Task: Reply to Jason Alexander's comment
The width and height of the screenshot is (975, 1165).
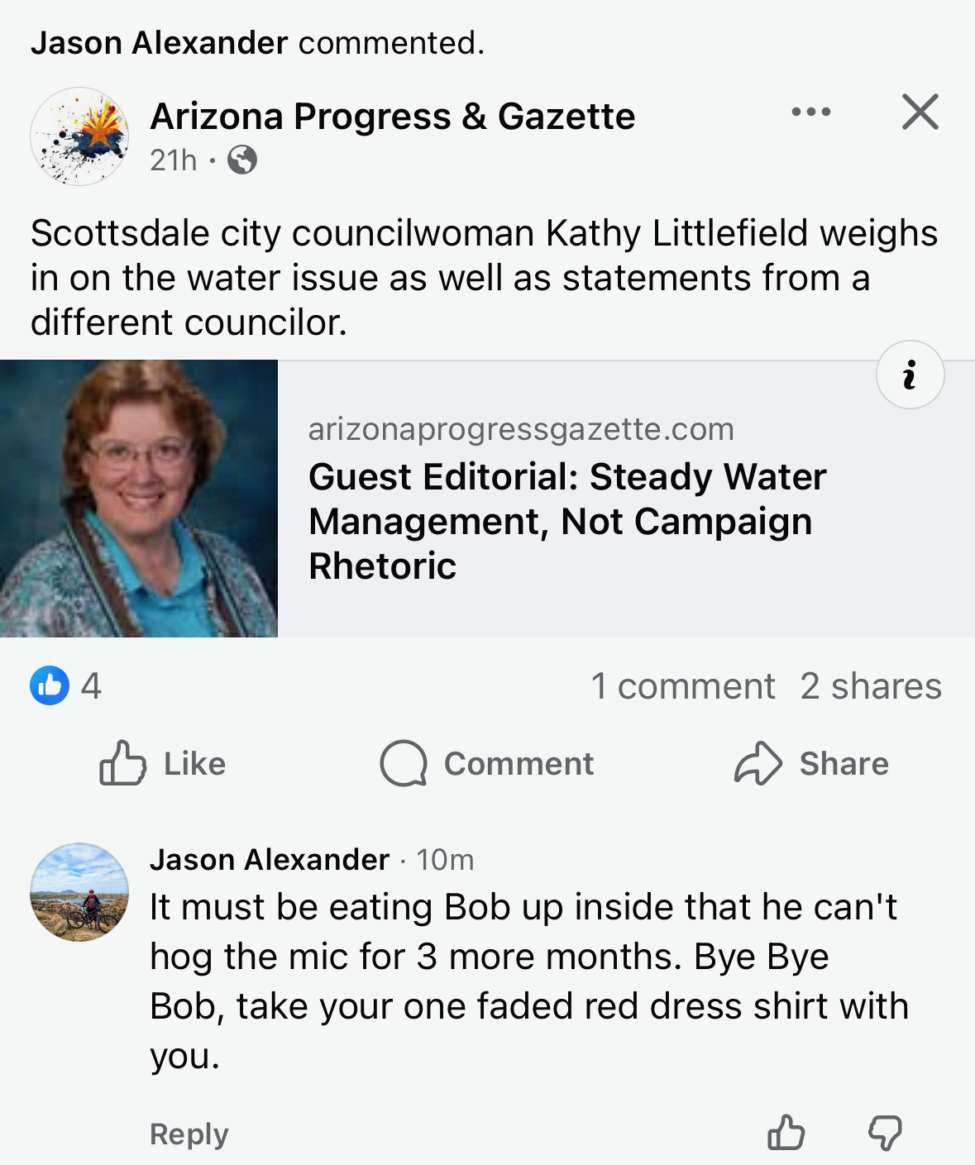Action: 189,1134
